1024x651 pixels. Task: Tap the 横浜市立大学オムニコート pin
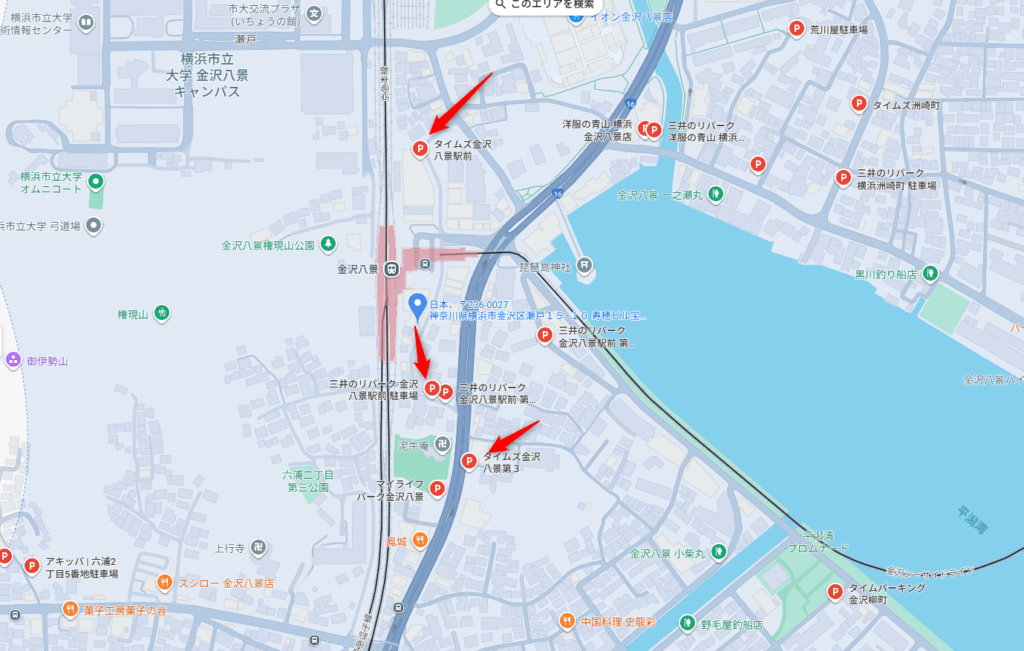(x=95, y=182)
